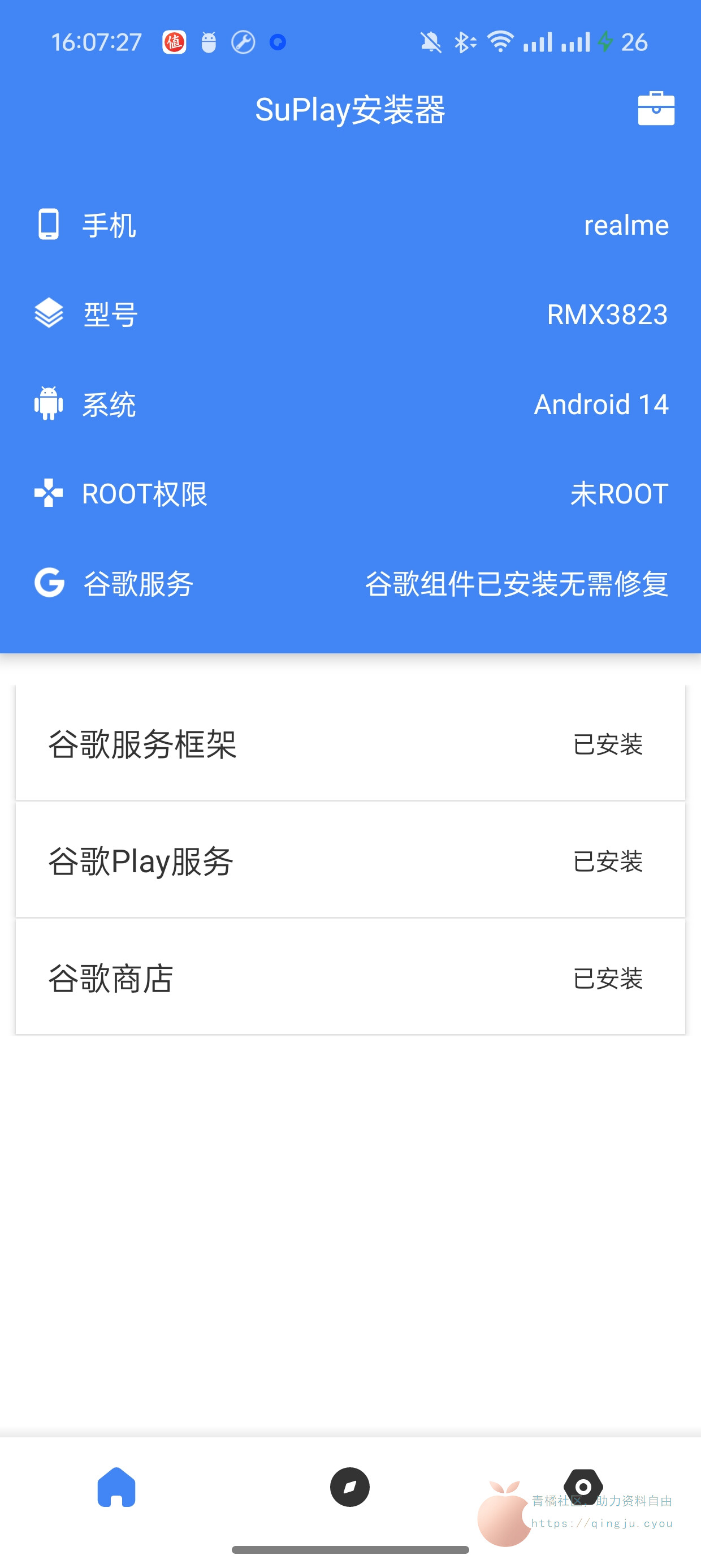Open the toolbox briefcase icon

655,110
